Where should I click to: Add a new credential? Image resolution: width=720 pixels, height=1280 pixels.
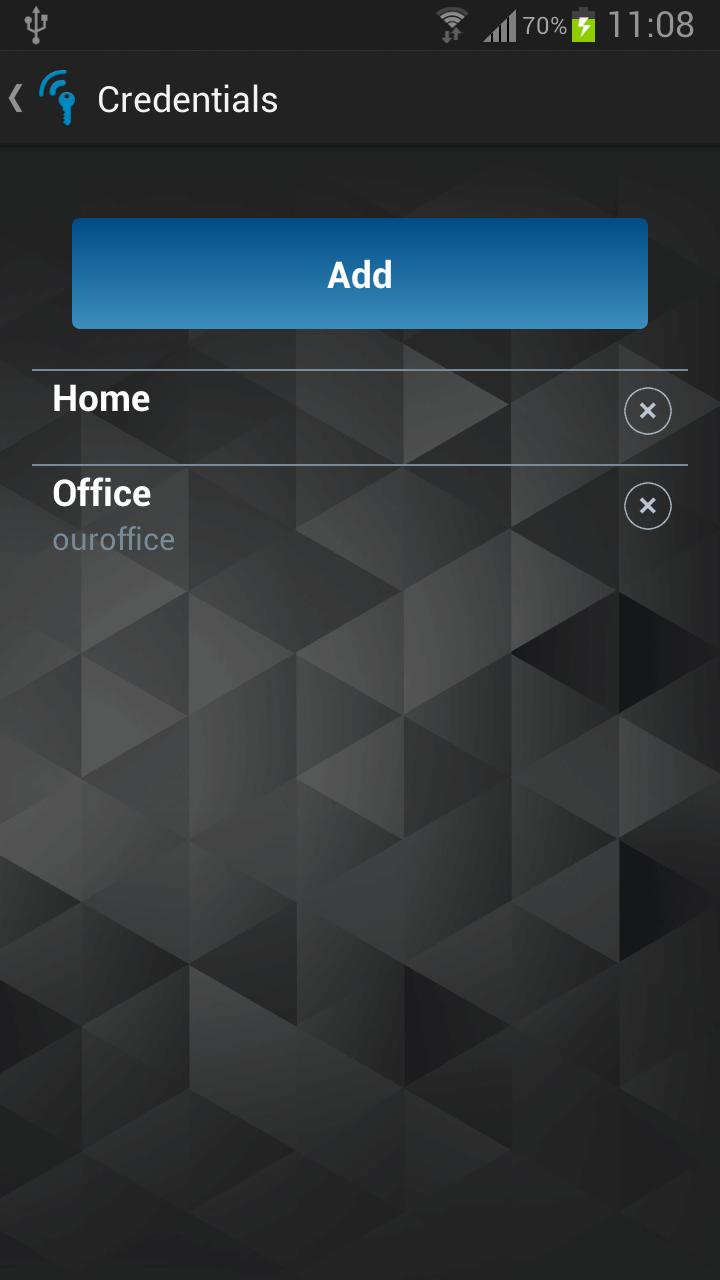360,274
